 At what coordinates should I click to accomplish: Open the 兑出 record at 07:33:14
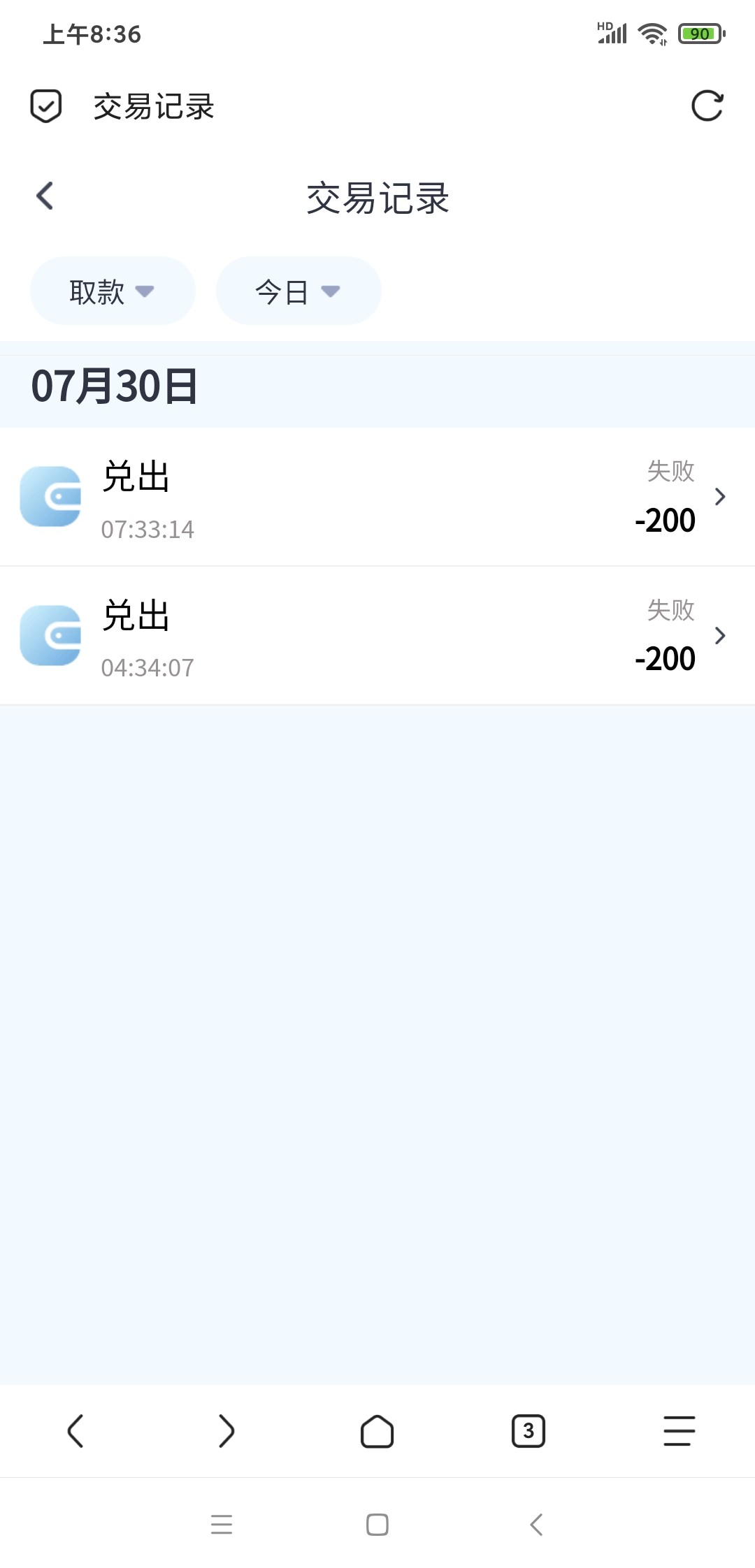(x=377, y=497)
